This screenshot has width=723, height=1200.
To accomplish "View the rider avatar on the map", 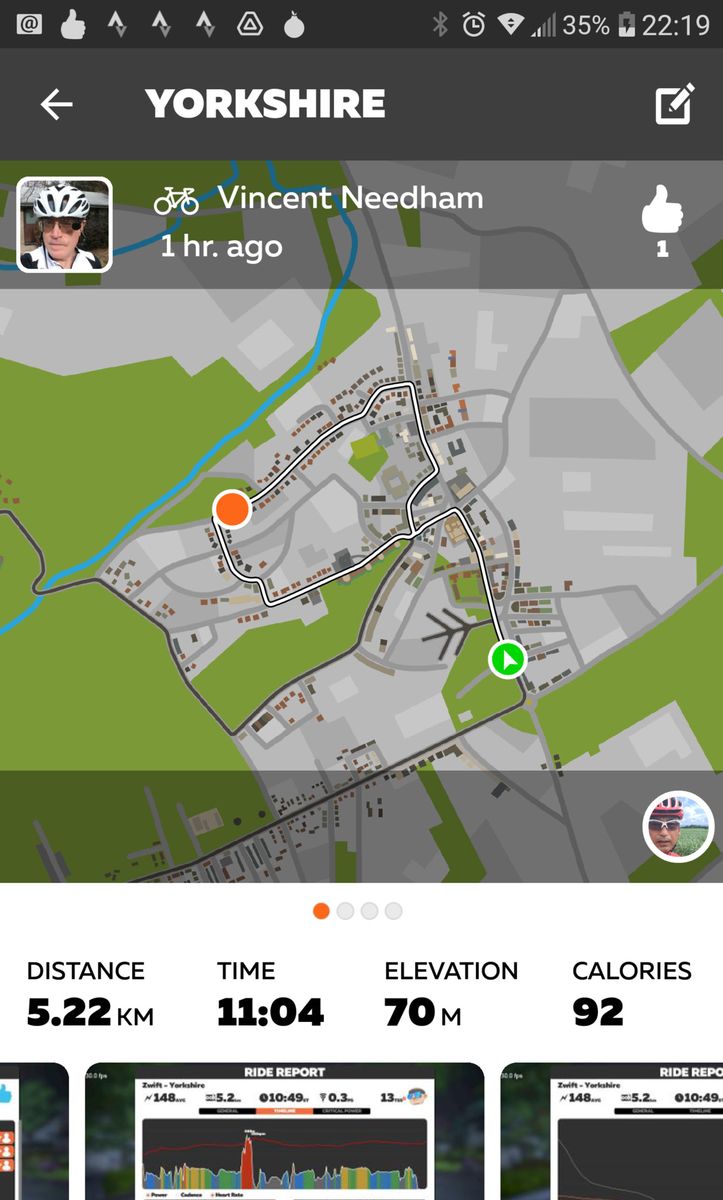I will pyautogui.click(x=678, y=827).
